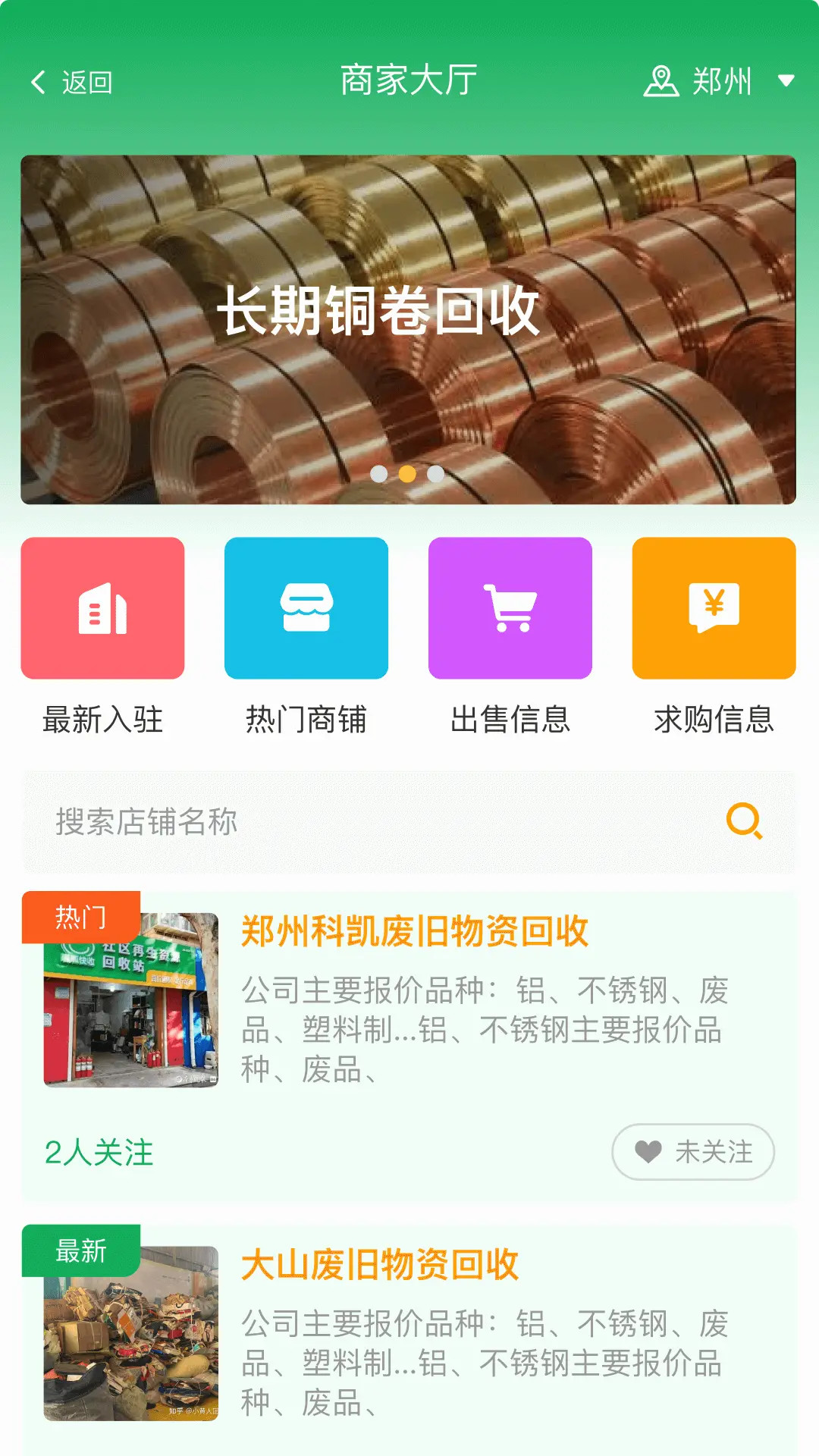Select the first carousel dot indicator
This screenshot has height=1456, width=819.
point(377,474)
